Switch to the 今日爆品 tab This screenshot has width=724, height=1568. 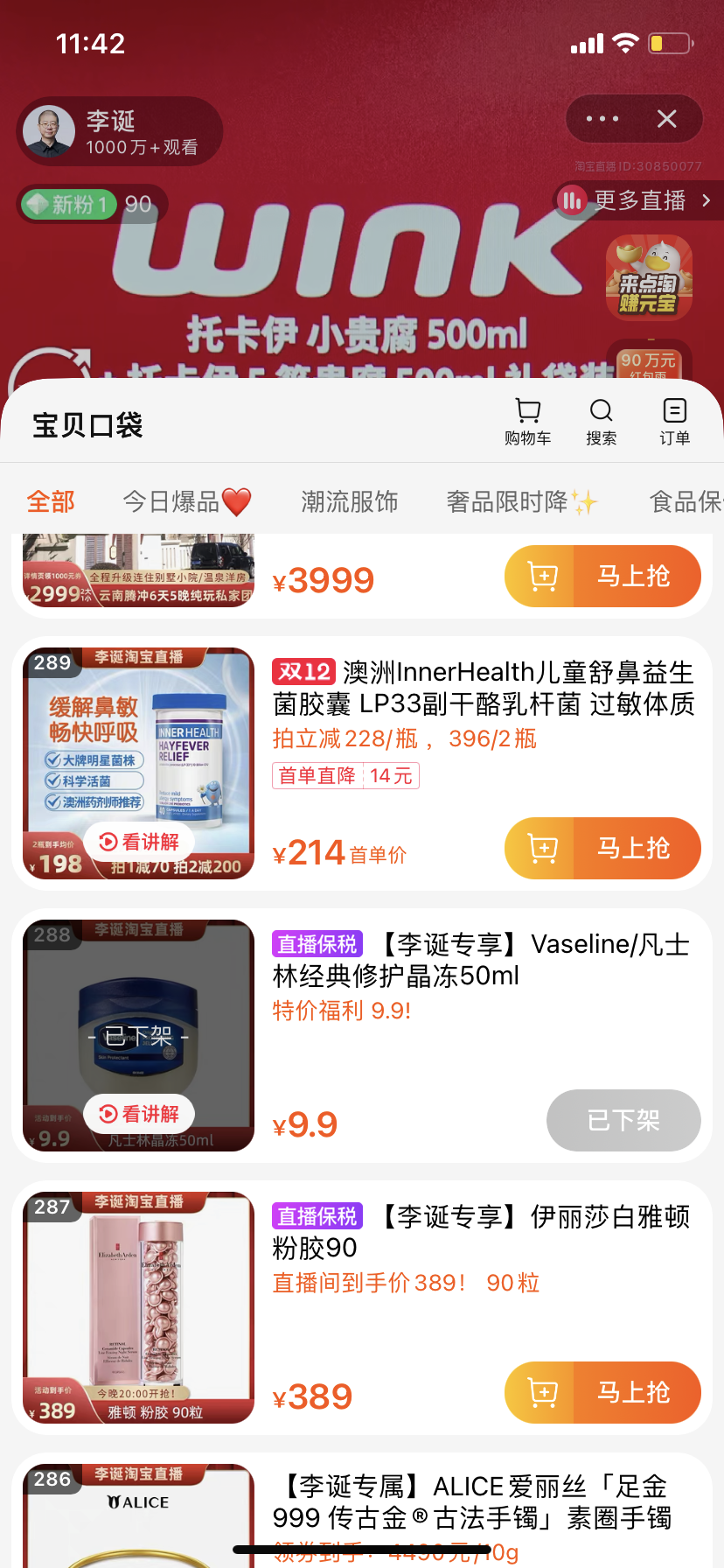[x=186, y=501]
